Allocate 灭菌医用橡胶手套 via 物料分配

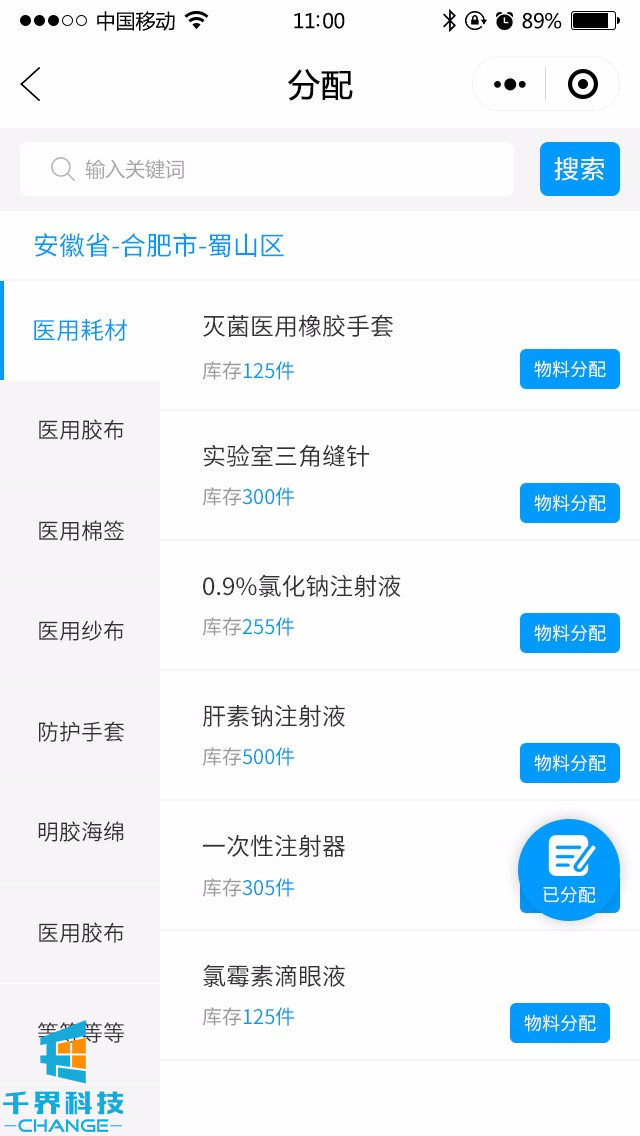pyautogui.click(x=569, y=369)
